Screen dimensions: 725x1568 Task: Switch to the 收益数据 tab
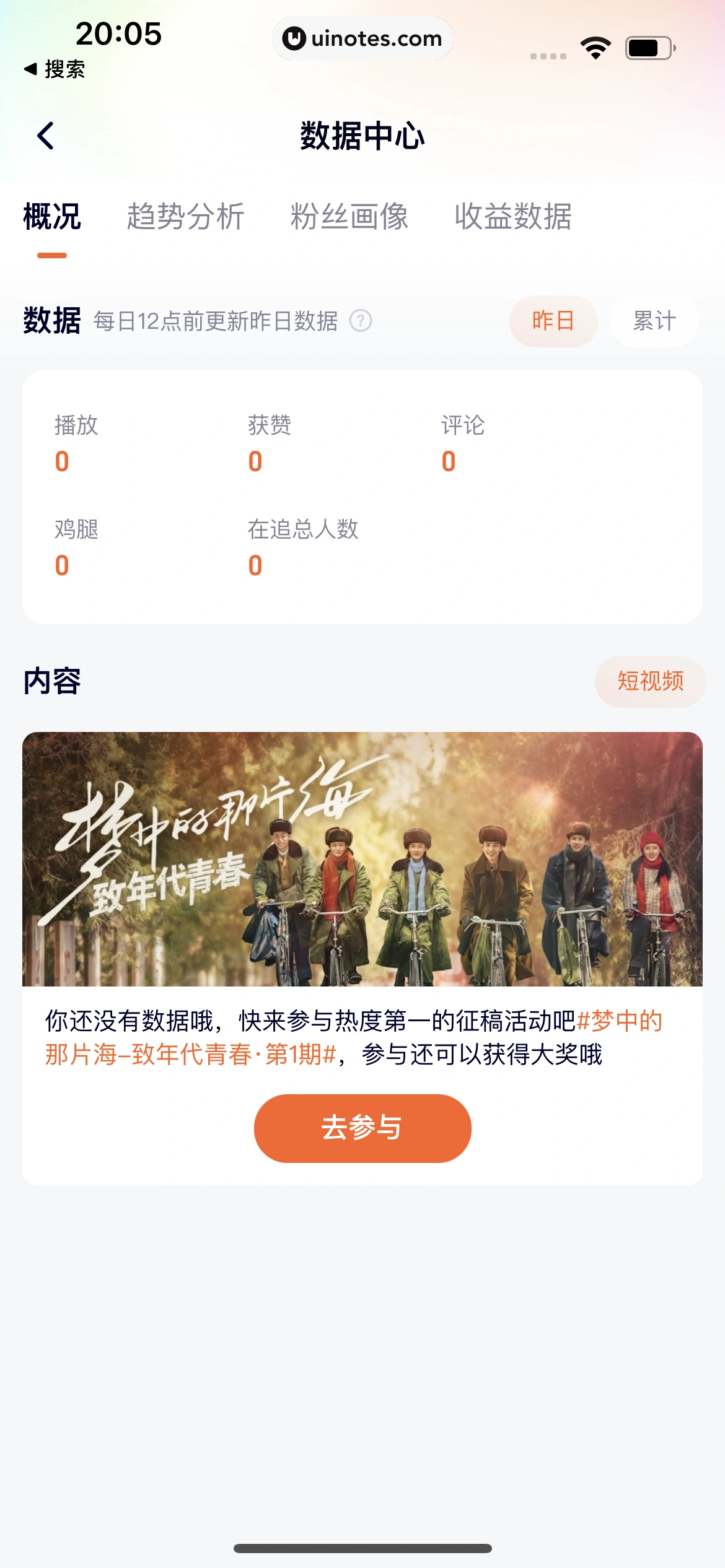(513, 217)
